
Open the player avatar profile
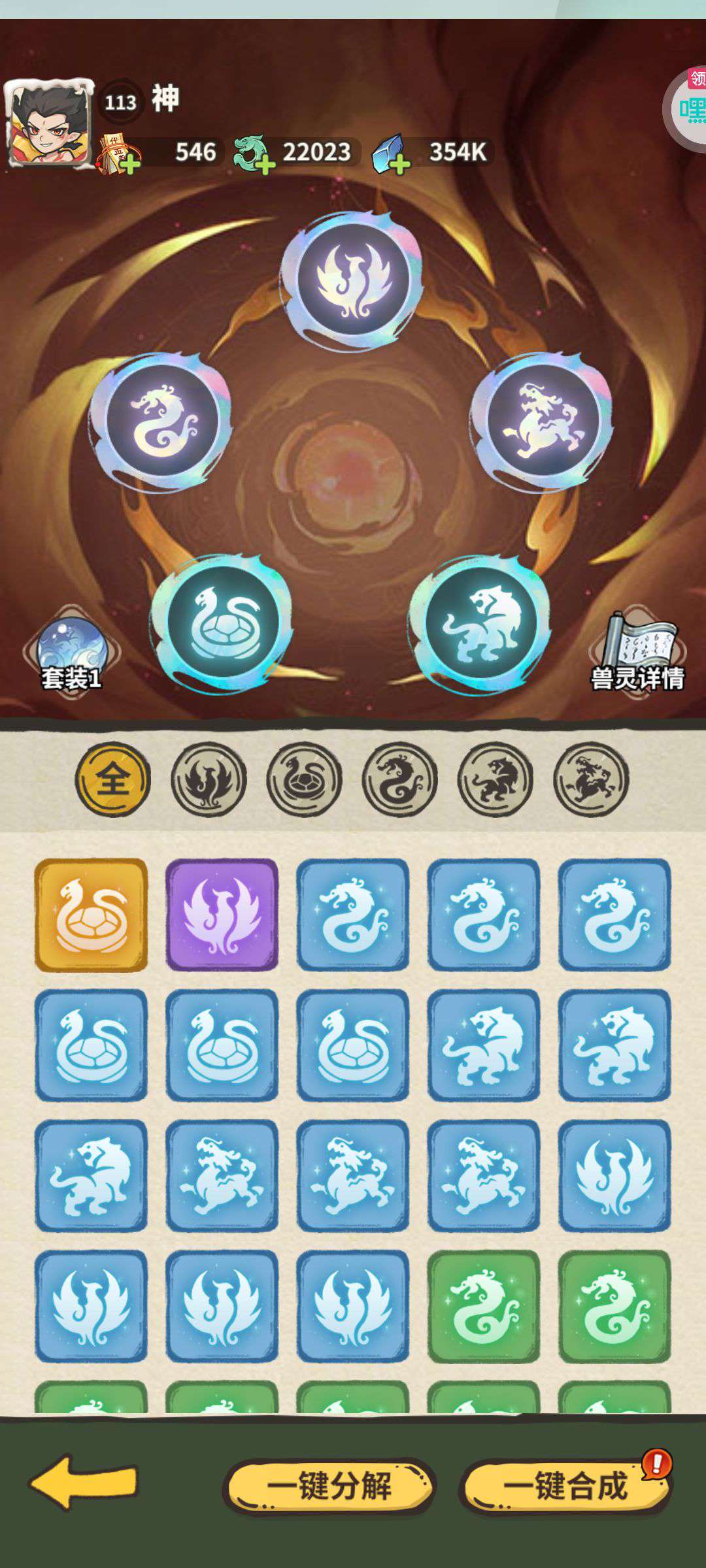pyautogui.click(x=50, y=123)
